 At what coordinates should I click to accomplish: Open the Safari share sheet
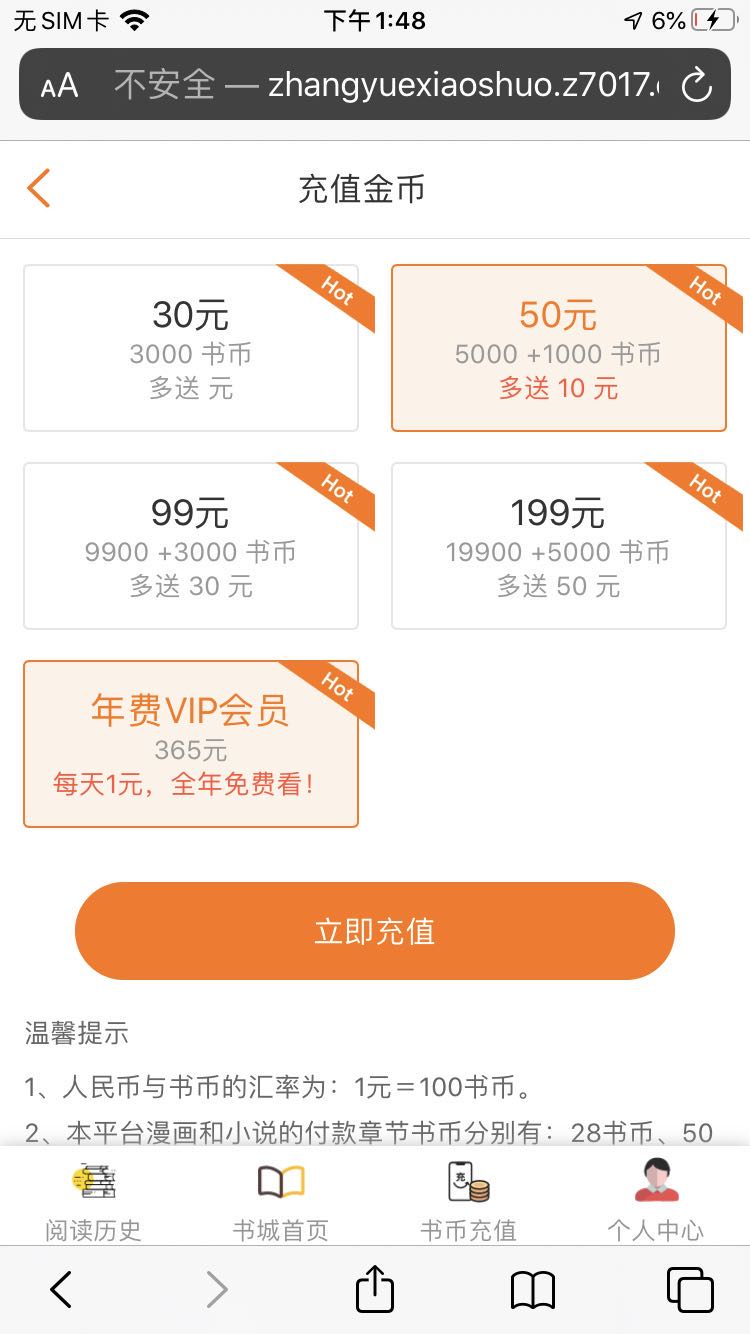point(375,1289)
